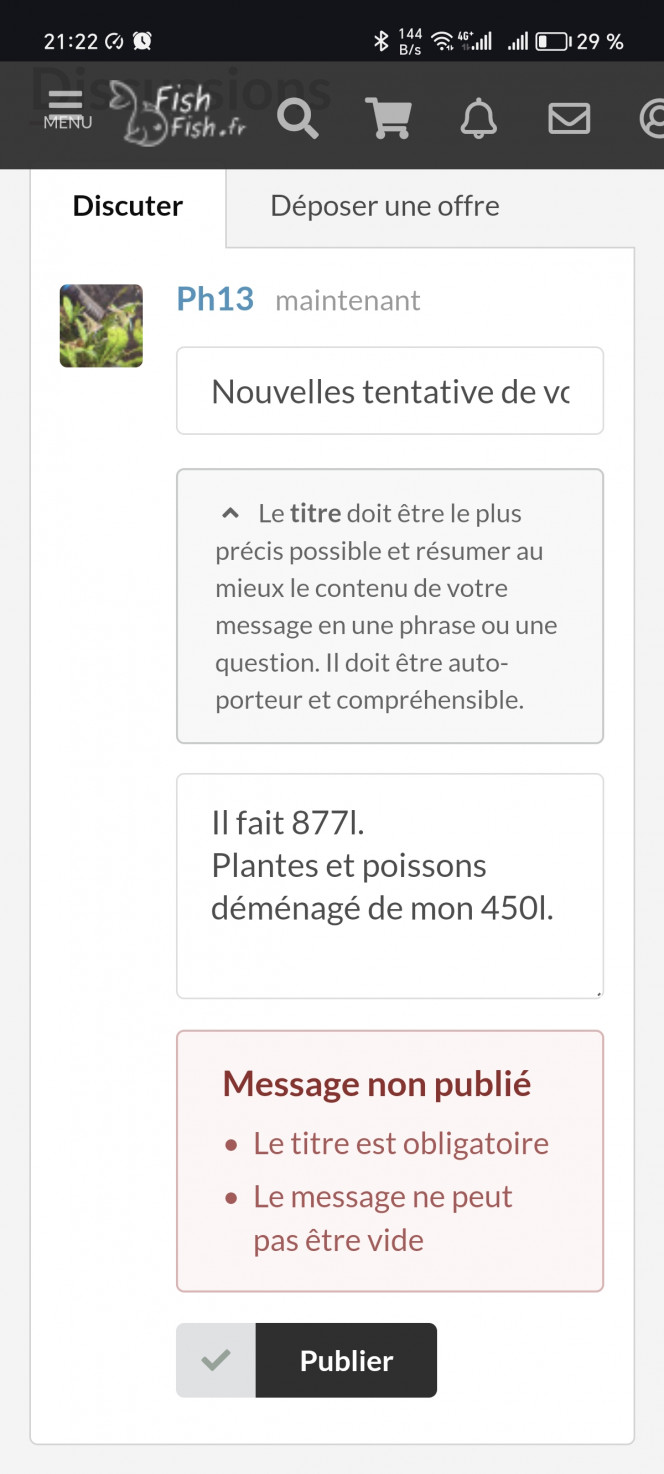664x1474 pixels.
Task: Focus the message text area
Action: (390, 886)
